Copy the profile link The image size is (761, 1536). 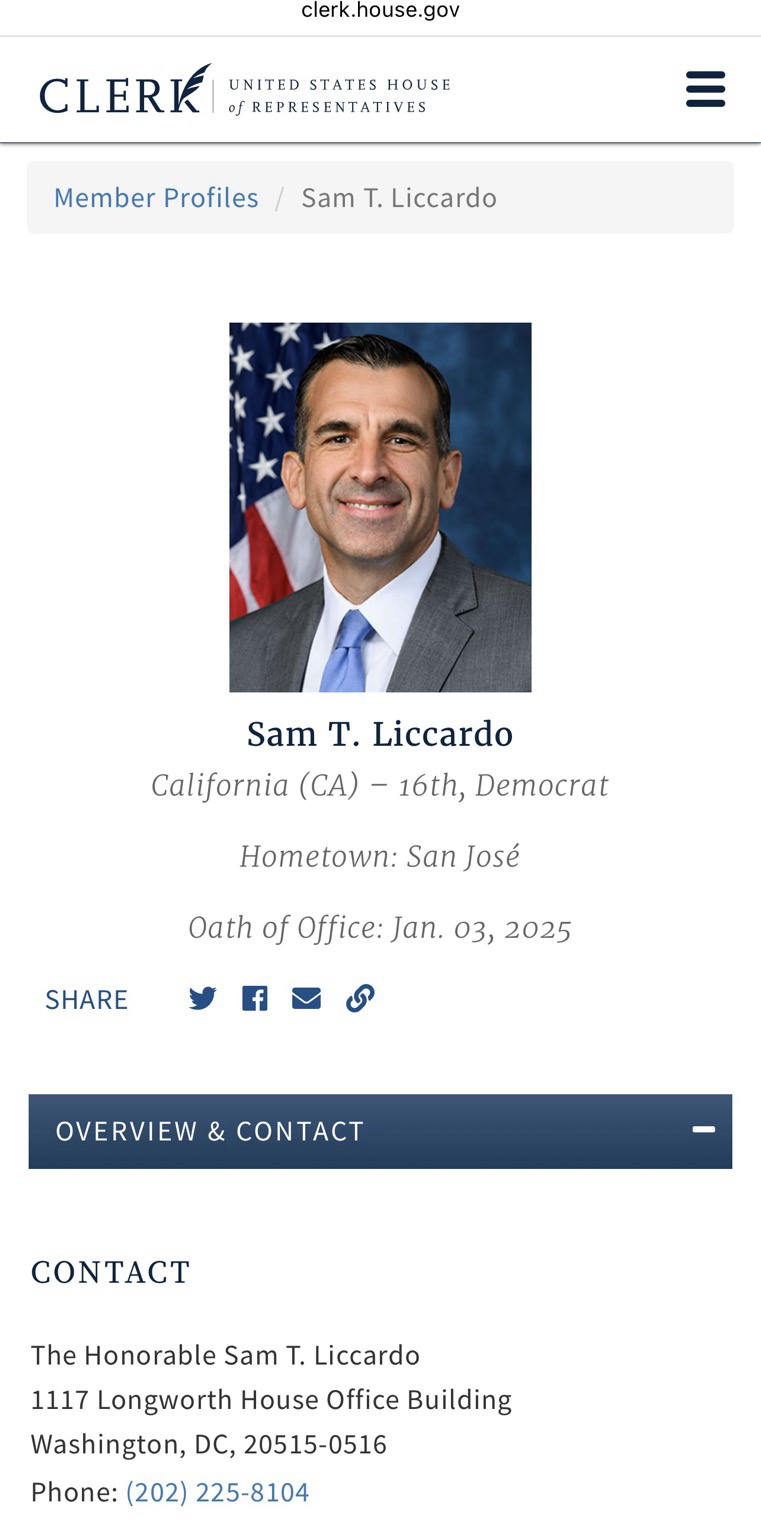pos(360,998)
